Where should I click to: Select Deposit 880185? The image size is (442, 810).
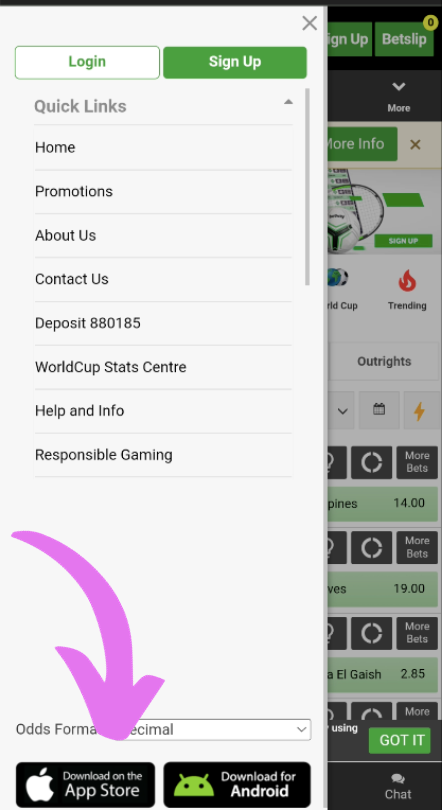coord(163,323)
